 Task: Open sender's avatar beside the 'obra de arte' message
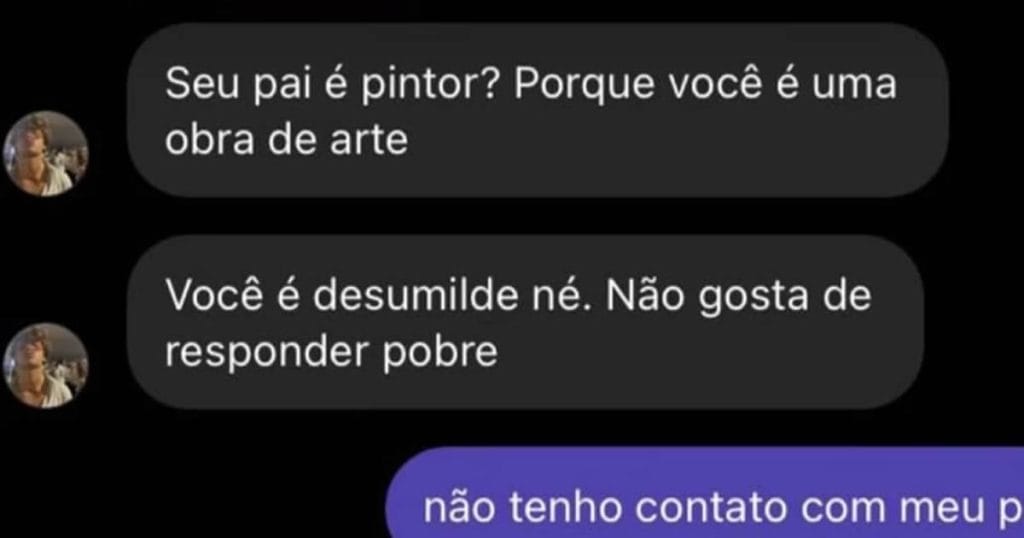[x=45, y=153]
